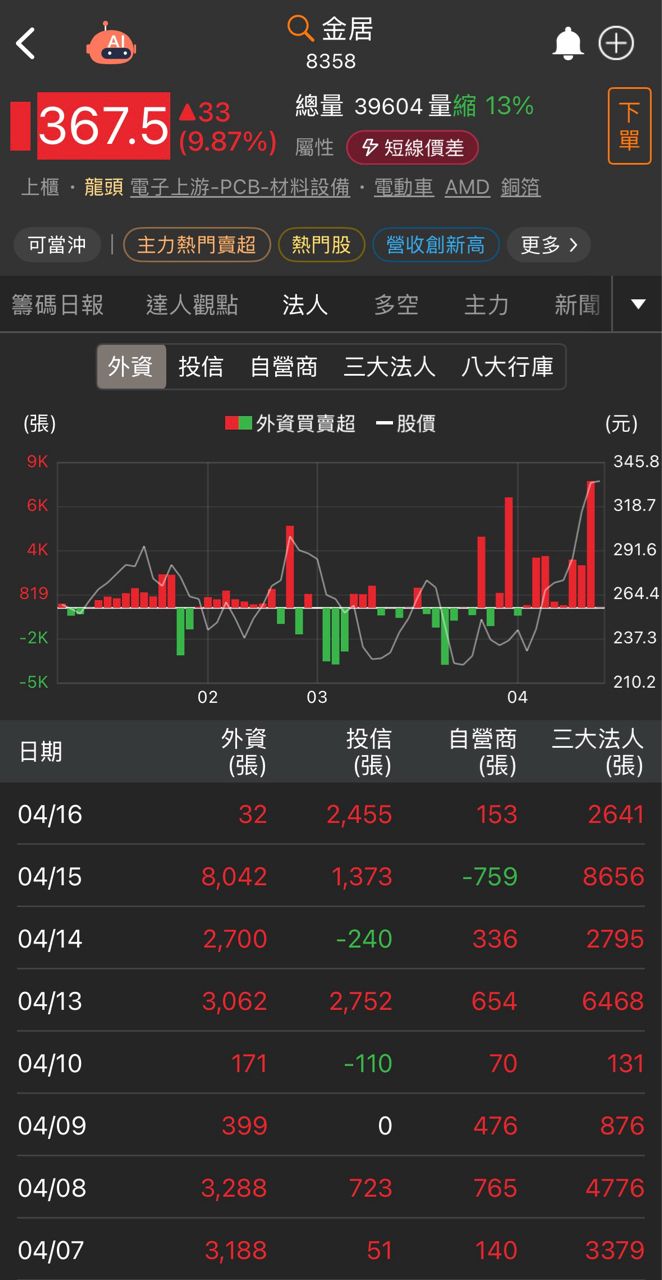Switch to the 達人觀點 tab
The height and width of the screenshot is (1280, 662).
(x=192, y=305)
